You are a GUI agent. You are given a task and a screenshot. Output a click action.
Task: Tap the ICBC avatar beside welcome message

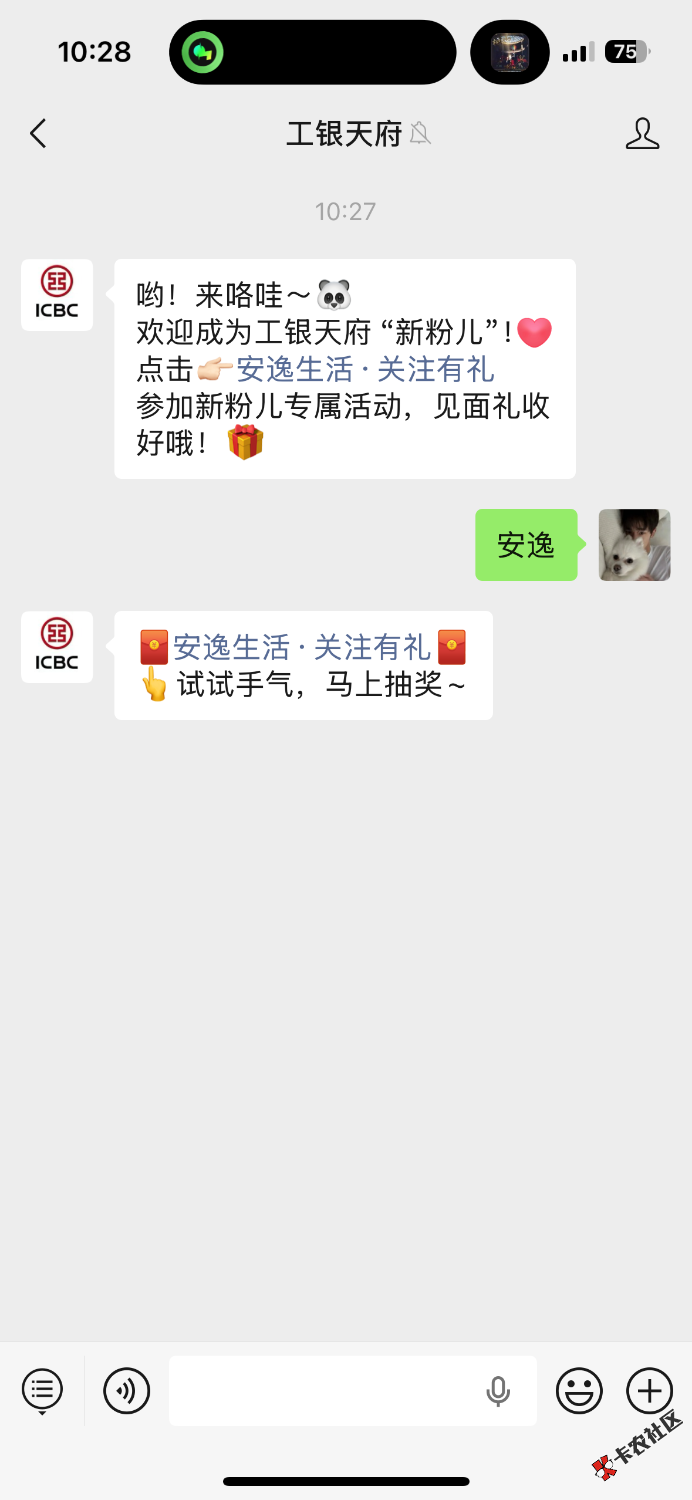57,295
